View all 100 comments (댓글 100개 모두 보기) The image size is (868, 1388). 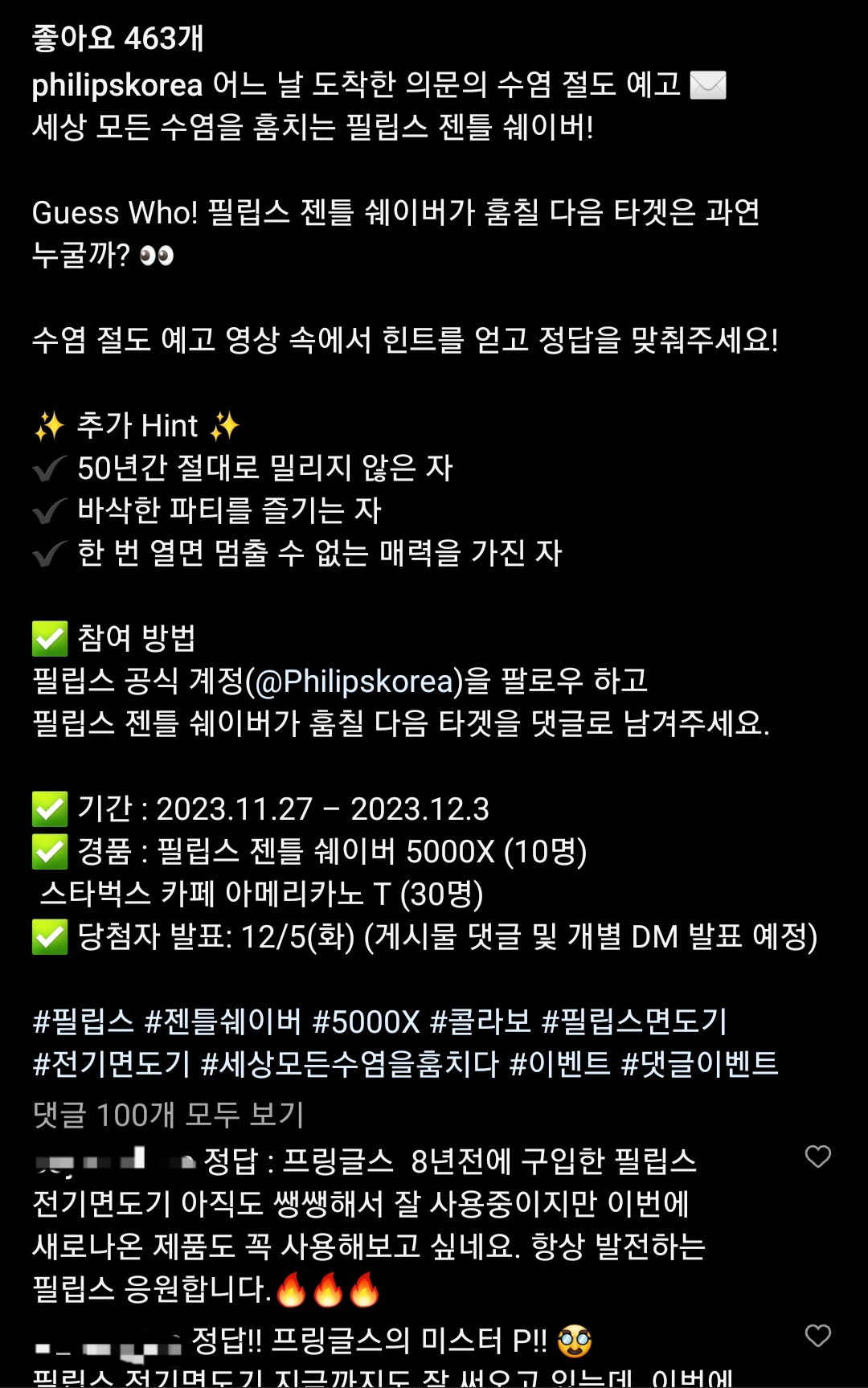[x=168, y=1115]
